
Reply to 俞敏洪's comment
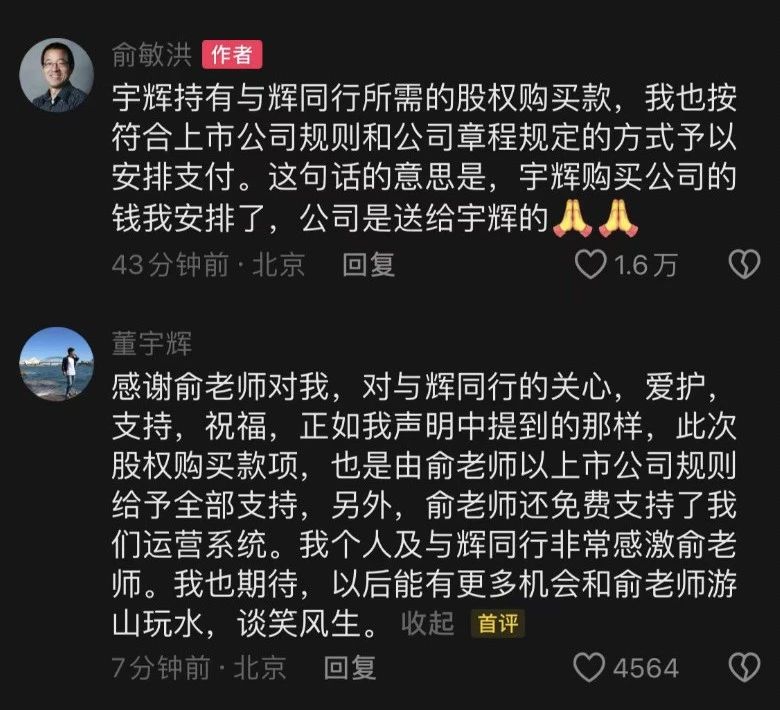pos(369,264)
